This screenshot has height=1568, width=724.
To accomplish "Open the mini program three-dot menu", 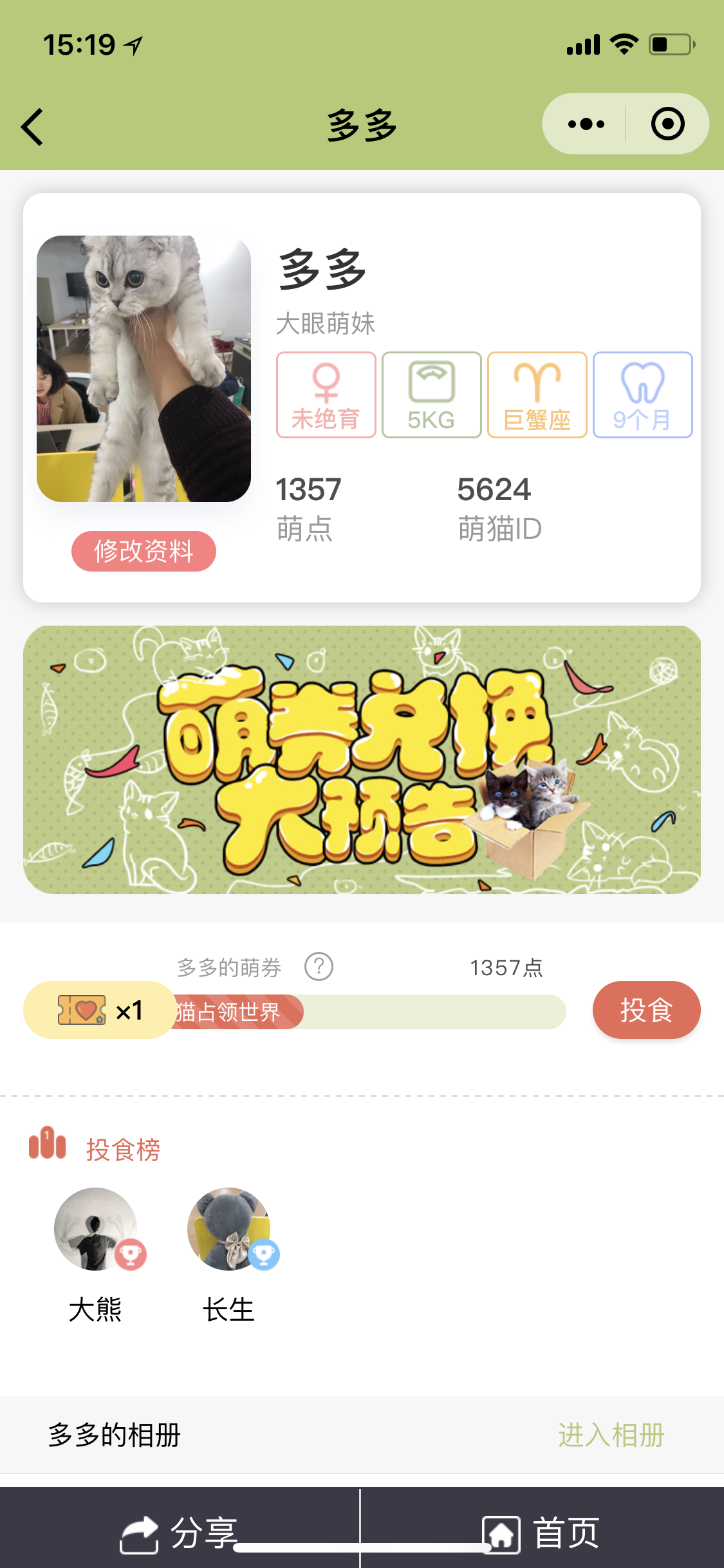I will point(586,124).
